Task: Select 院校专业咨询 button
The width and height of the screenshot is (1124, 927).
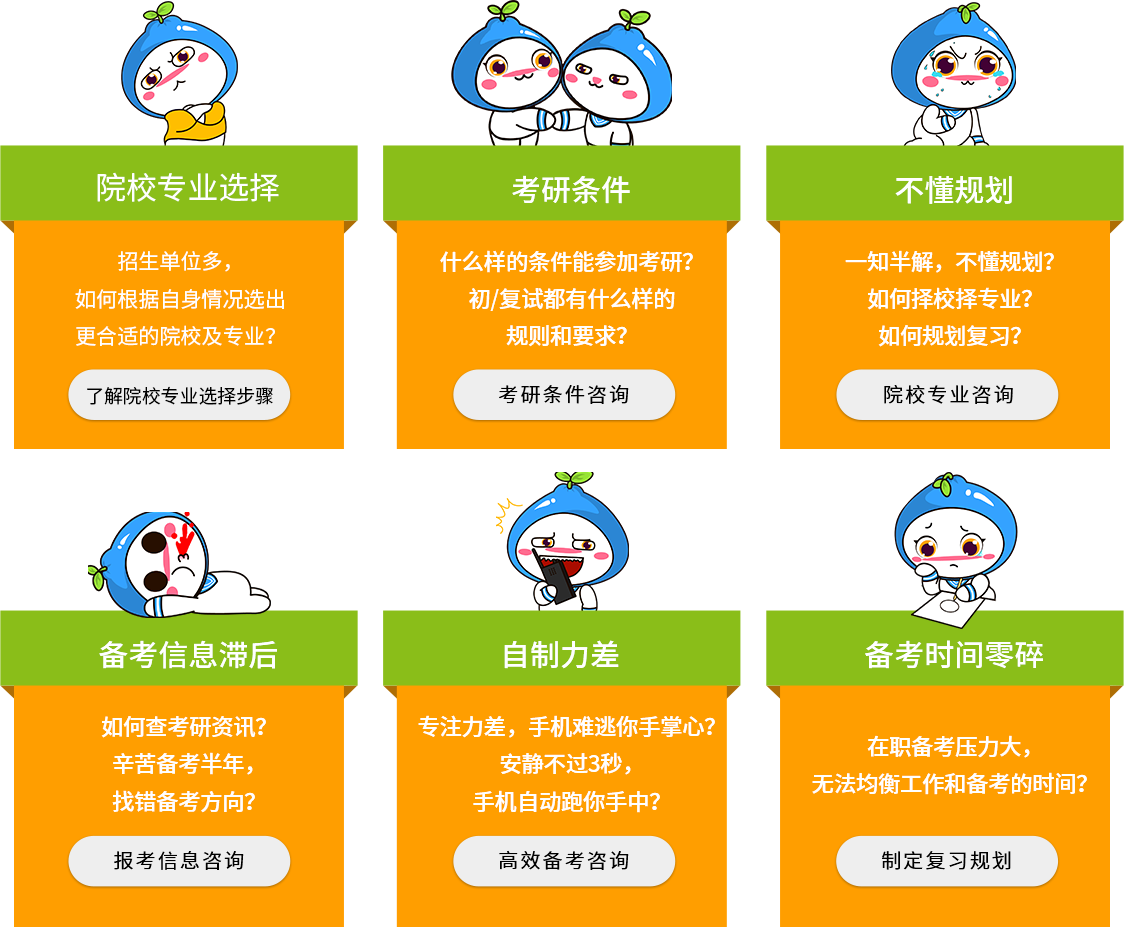Action: pyautogui.click(x=947, y=395)
